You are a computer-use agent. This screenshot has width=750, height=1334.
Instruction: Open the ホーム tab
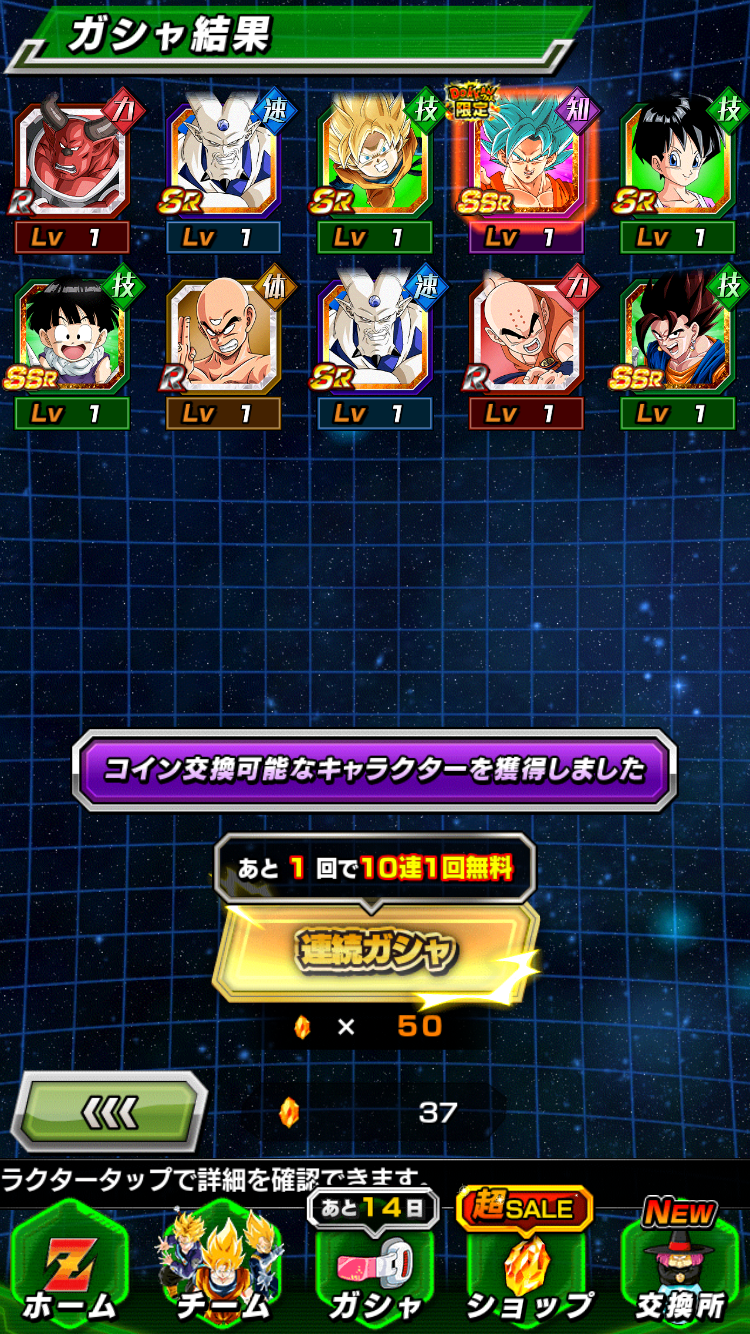coord(70,1265)
